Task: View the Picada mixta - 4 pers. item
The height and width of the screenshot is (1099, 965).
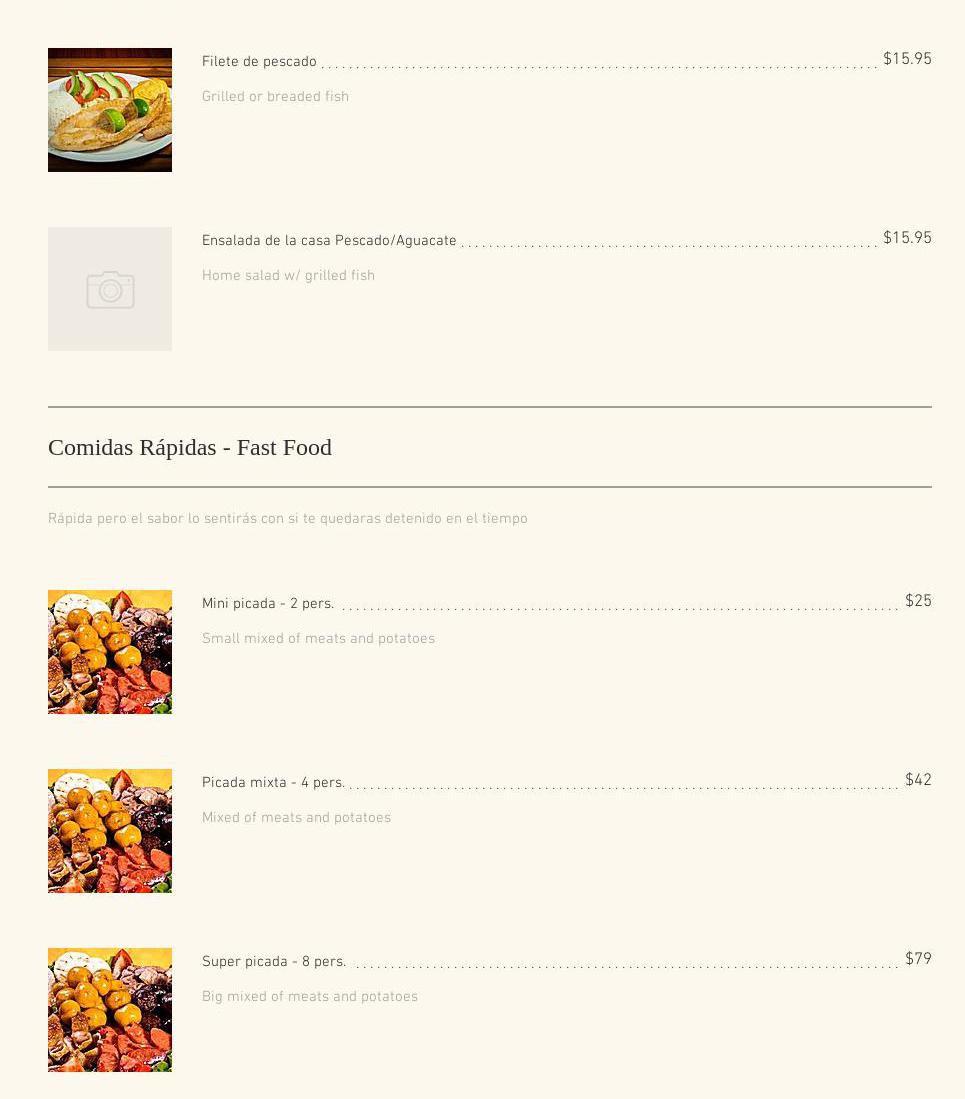Action: [x=273, y=783]
